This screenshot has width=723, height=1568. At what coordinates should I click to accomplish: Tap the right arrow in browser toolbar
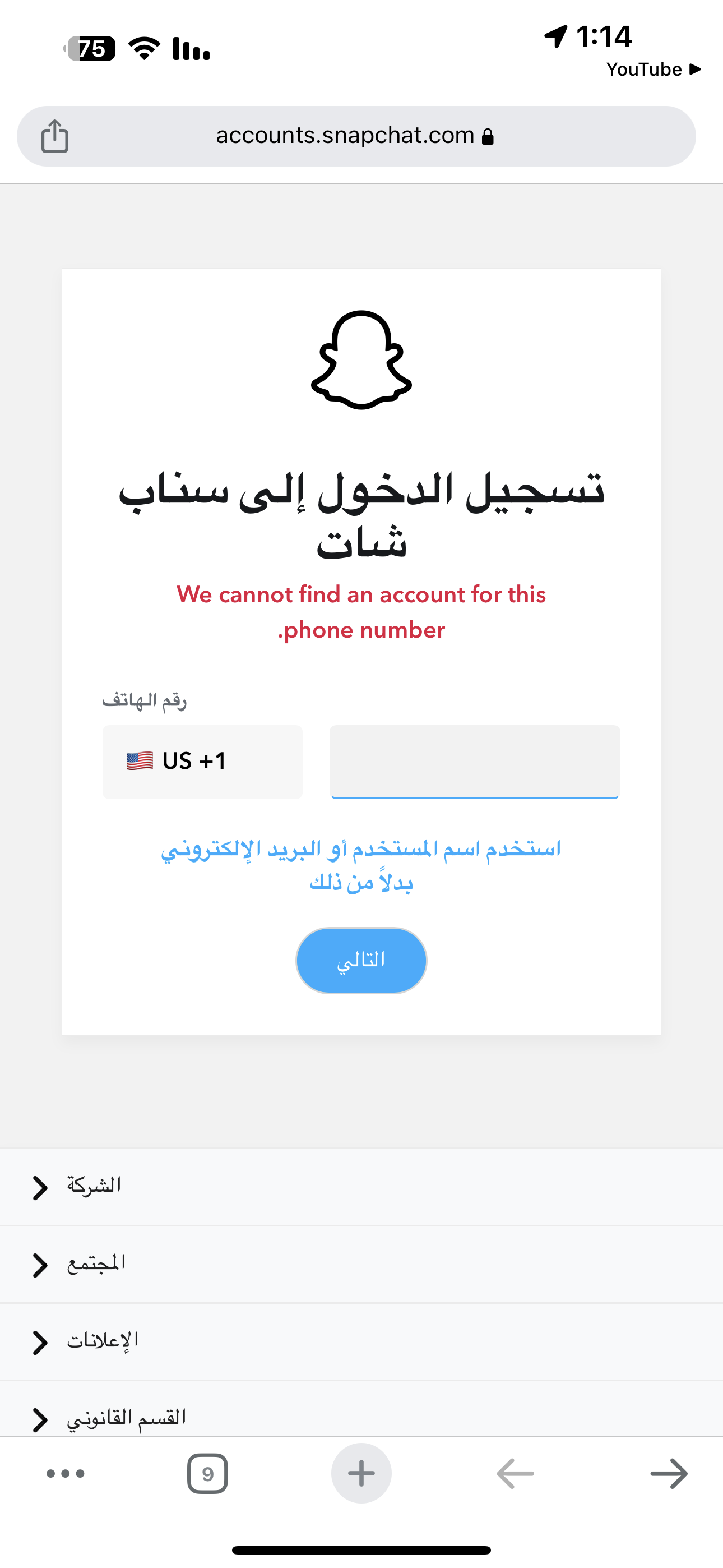[x=668, y=1473]
